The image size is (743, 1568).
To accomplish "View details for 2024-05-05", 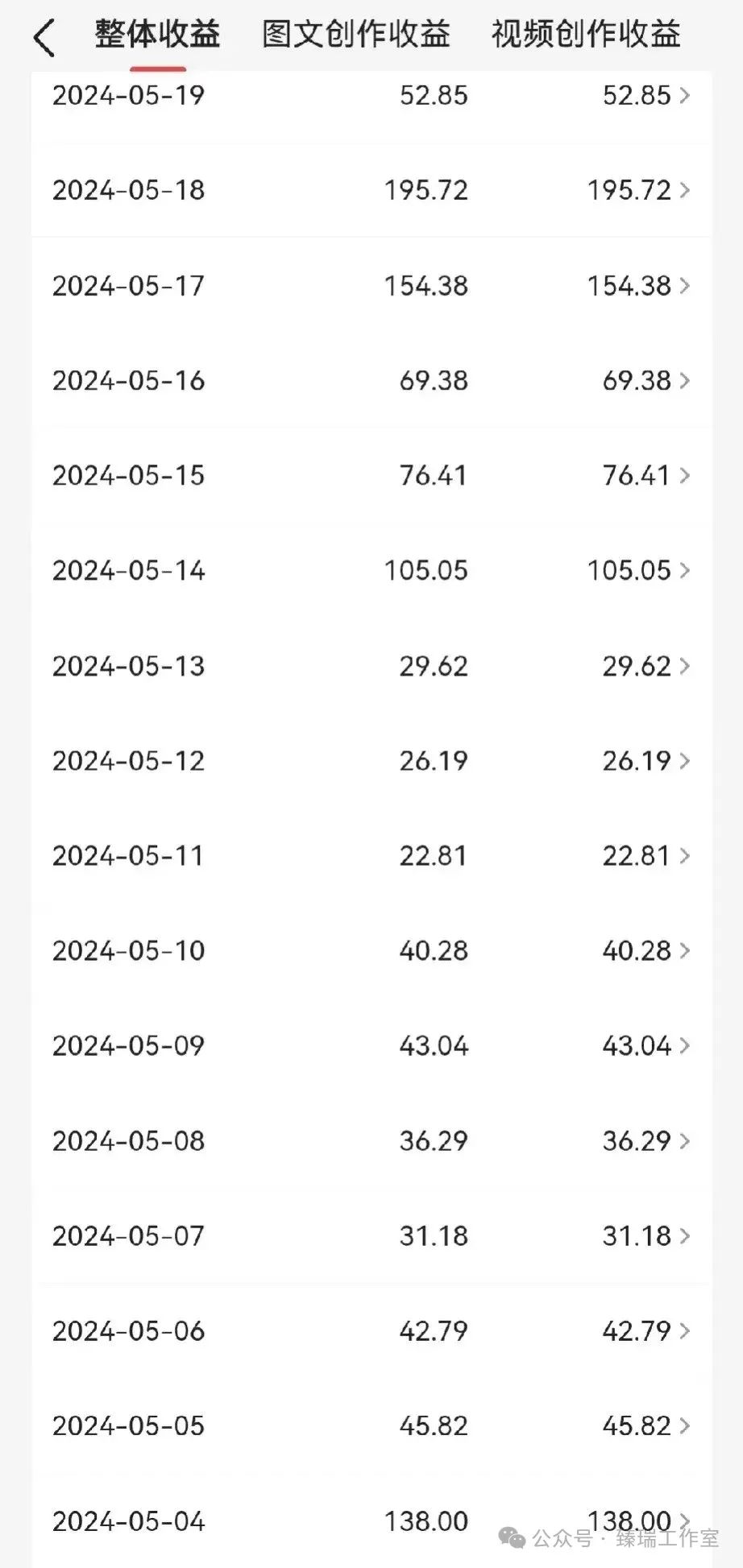I will point(371,1426).
